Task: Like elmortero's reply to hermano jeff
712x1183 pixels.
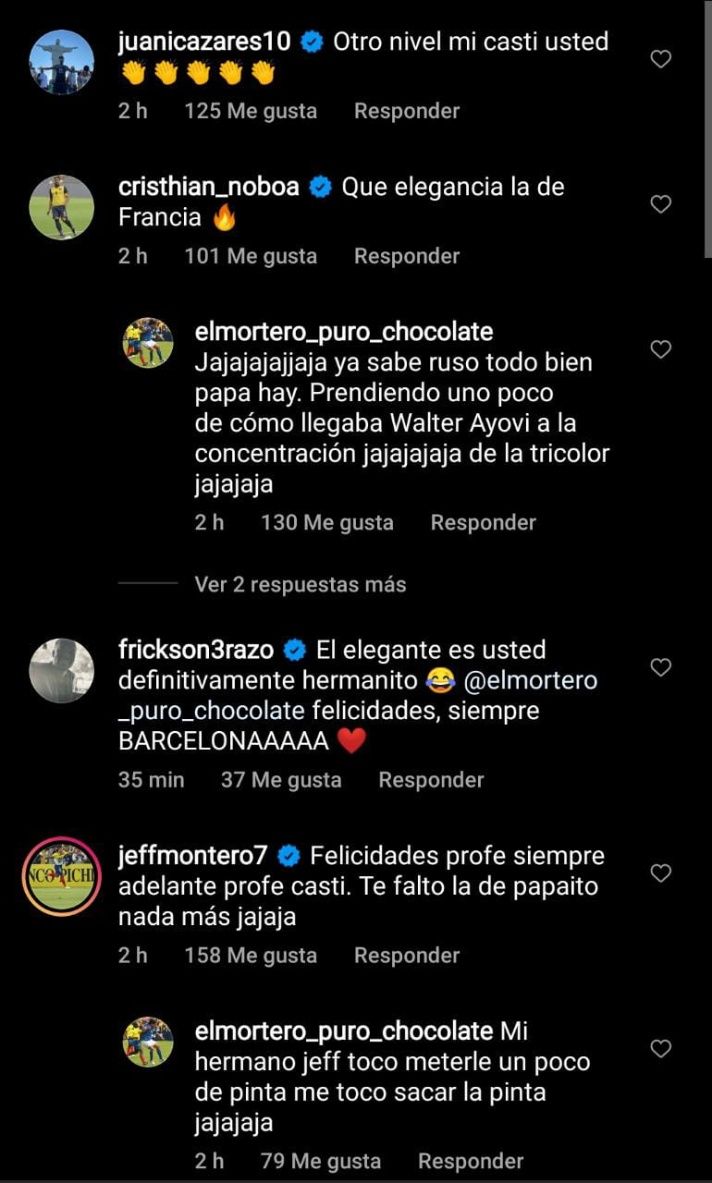Action: 660,1048
